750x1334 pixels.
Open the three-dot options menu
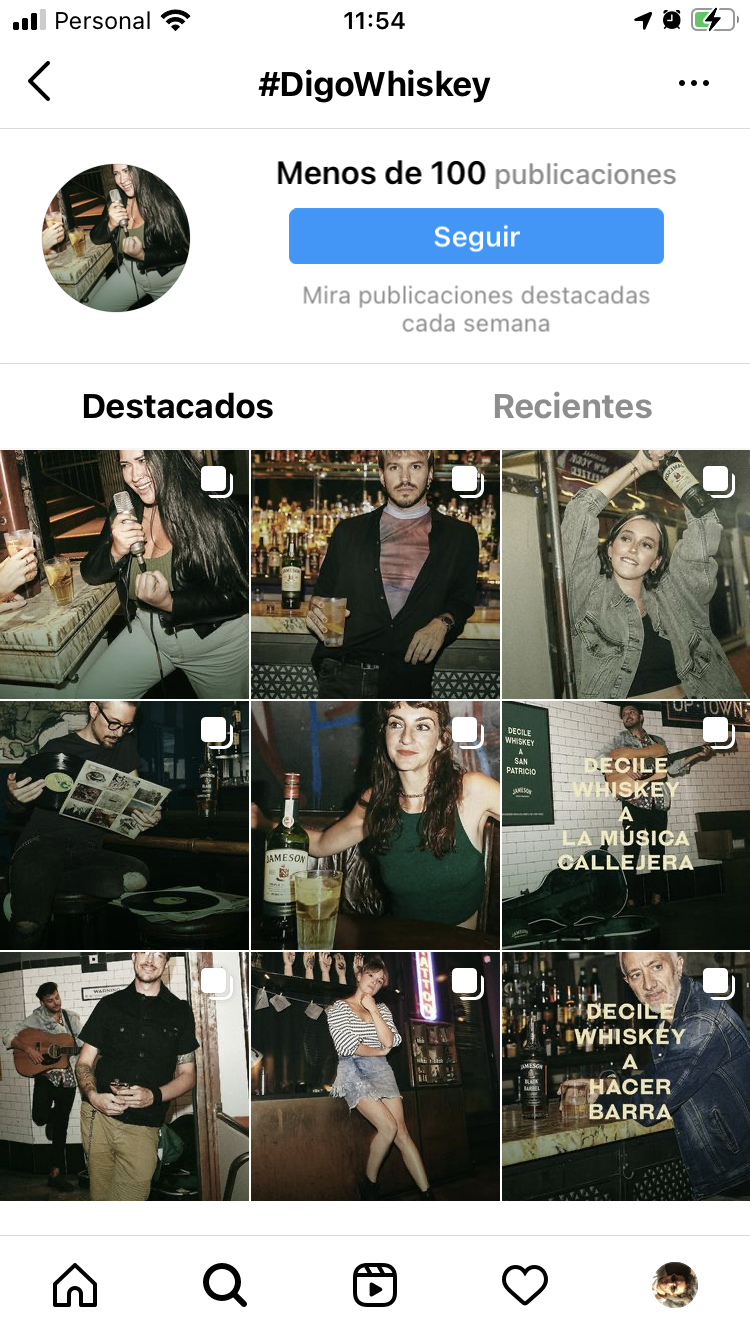click(694, 83)
